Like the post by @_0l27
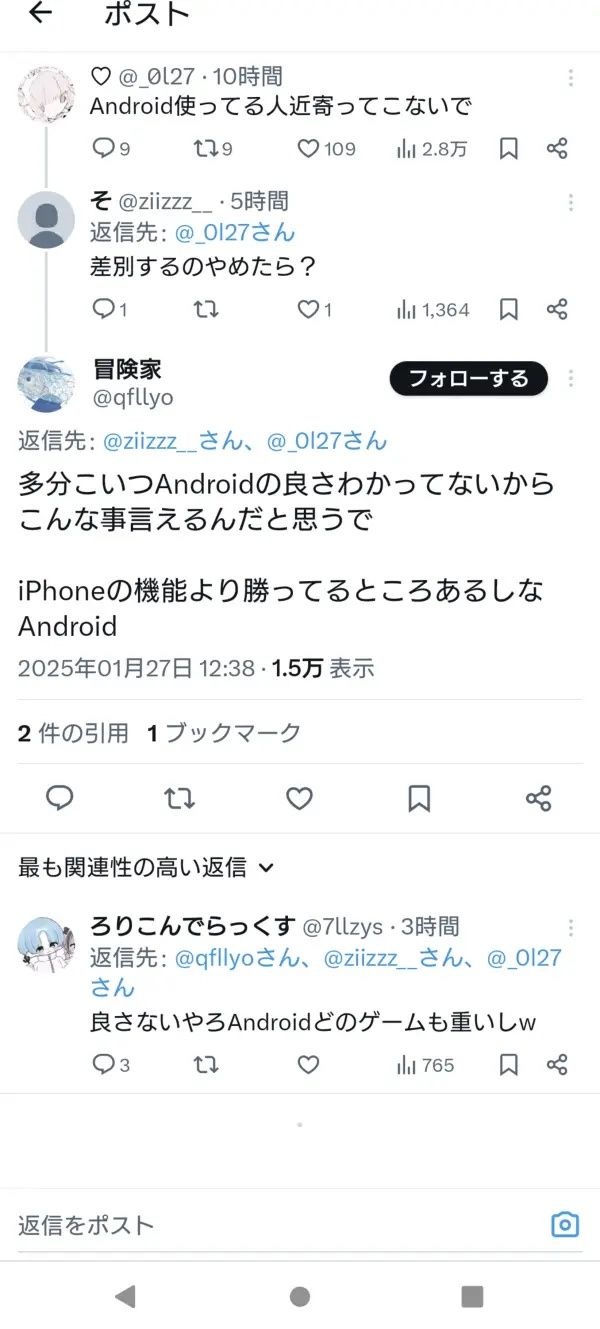This screenshot has height=1329, width=600. click(309, 149)
